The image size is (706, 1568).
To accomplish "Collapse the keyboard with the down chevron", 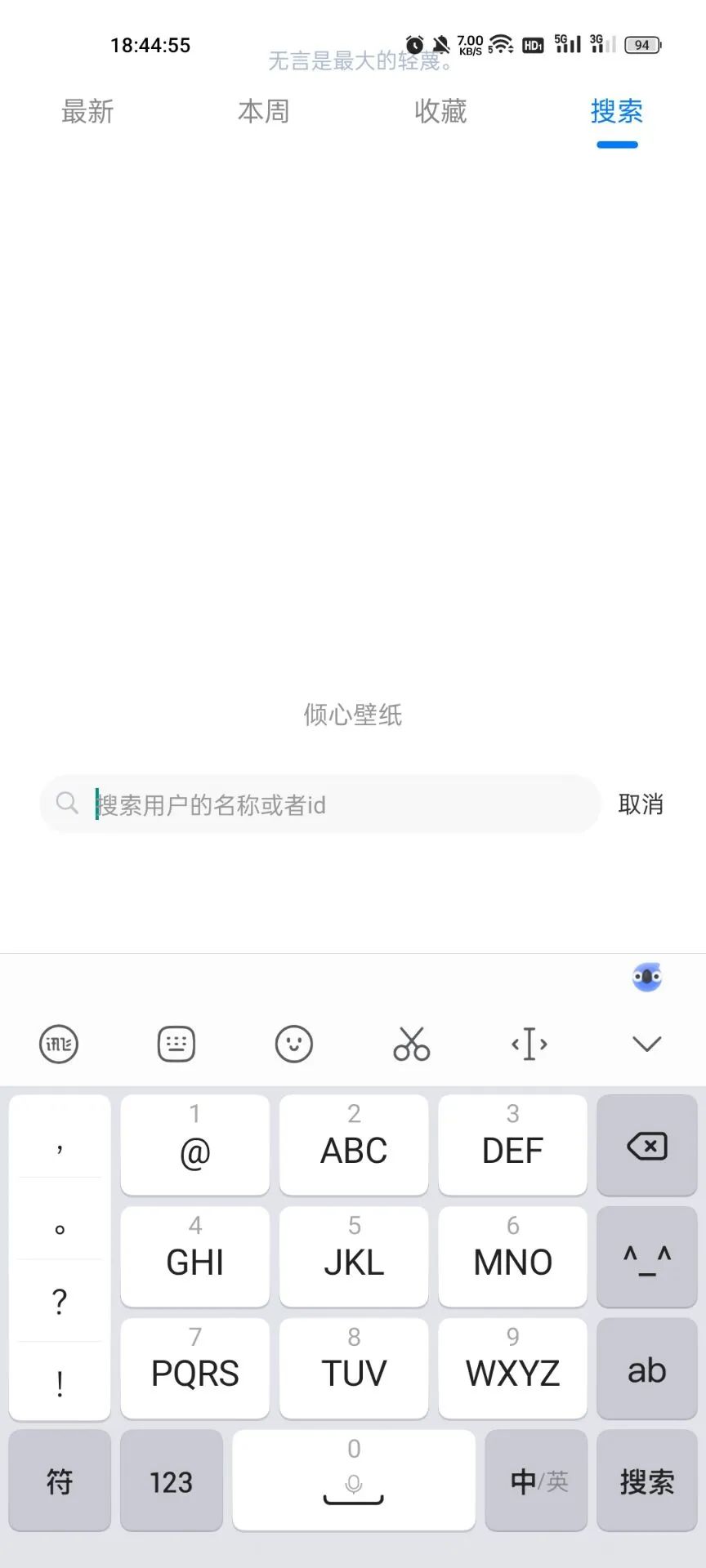I will click(646, 1044).
